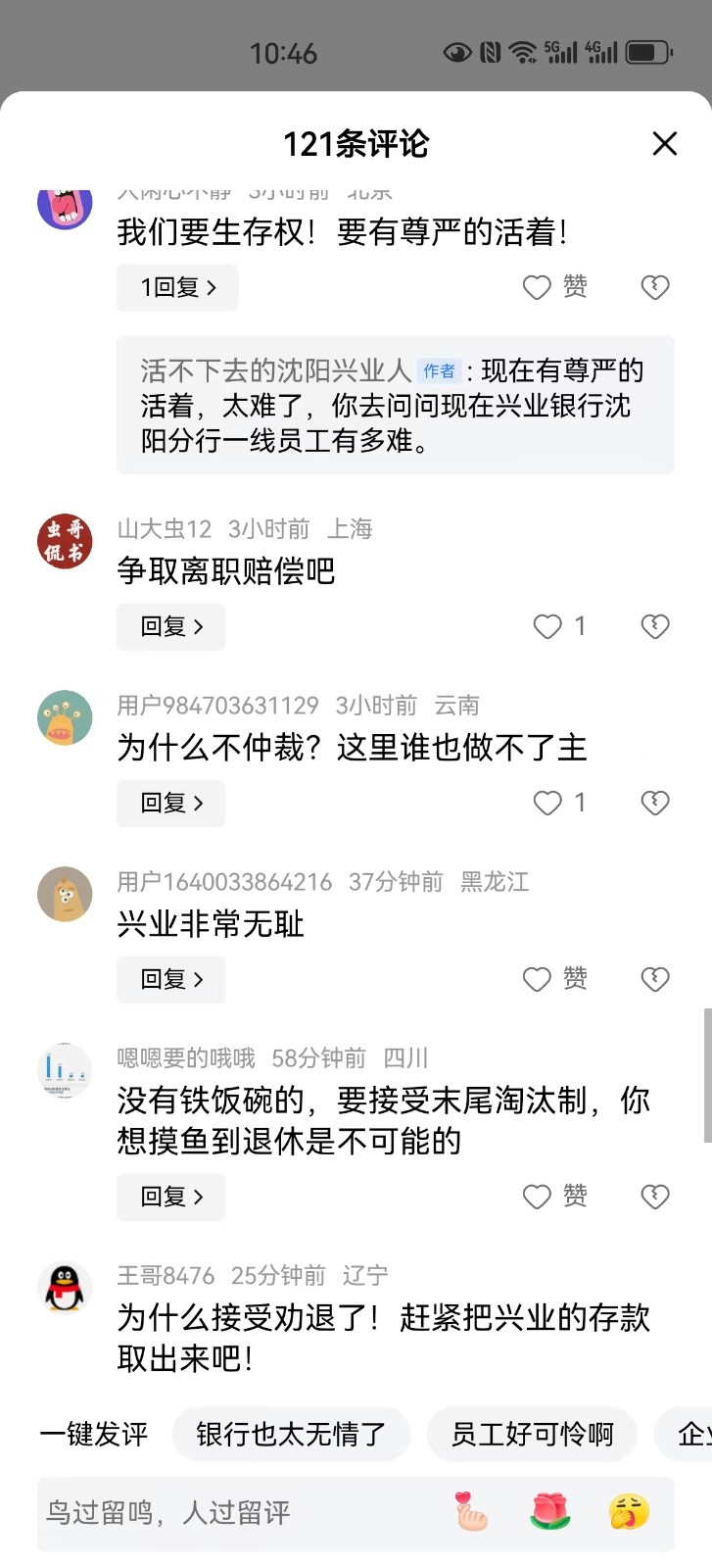
Task: Reply to comment 兴业非常无耻
Action: click(x=170, y=979)
